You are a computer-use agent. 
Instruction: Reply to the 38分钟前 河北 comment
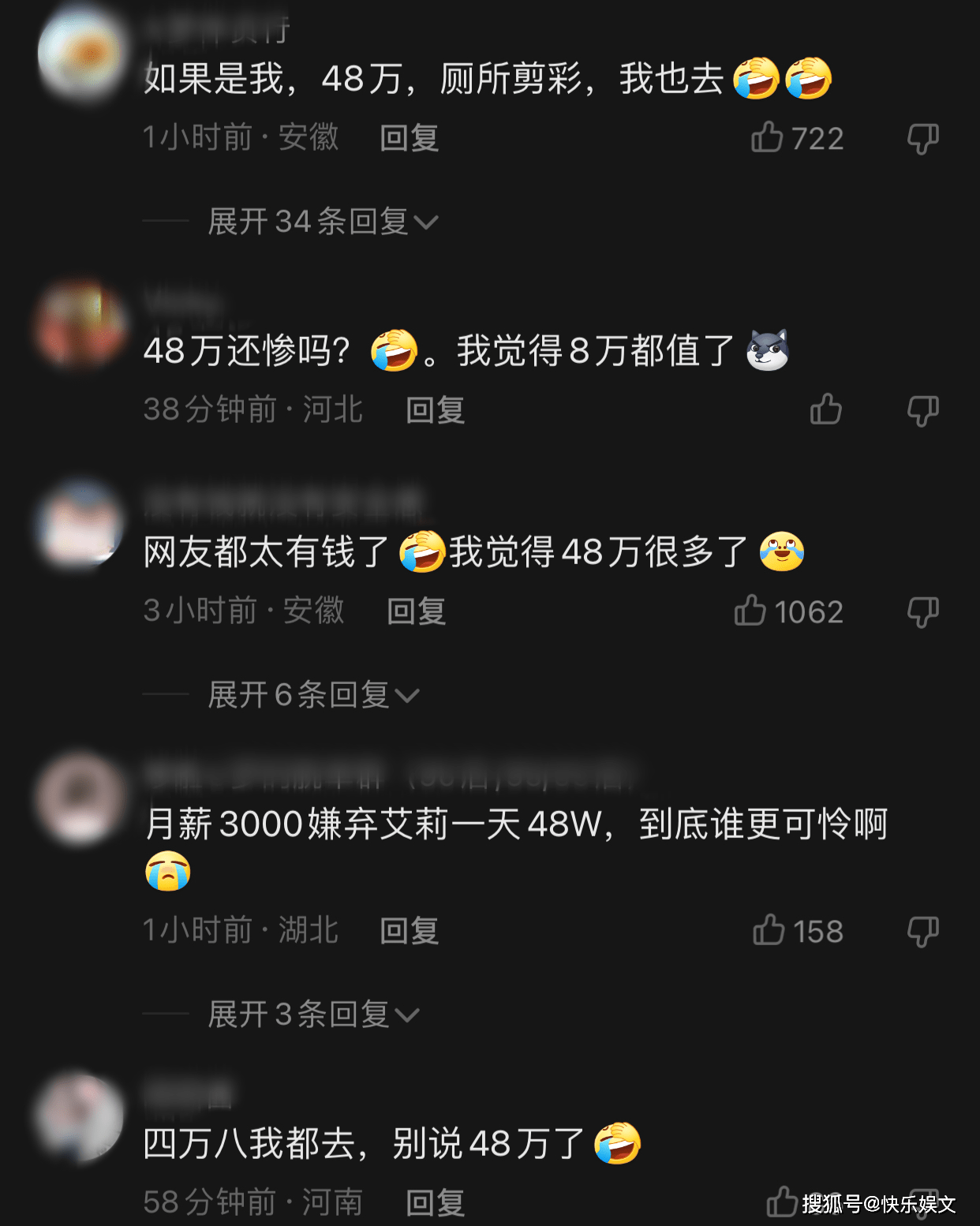coord(435,410)
